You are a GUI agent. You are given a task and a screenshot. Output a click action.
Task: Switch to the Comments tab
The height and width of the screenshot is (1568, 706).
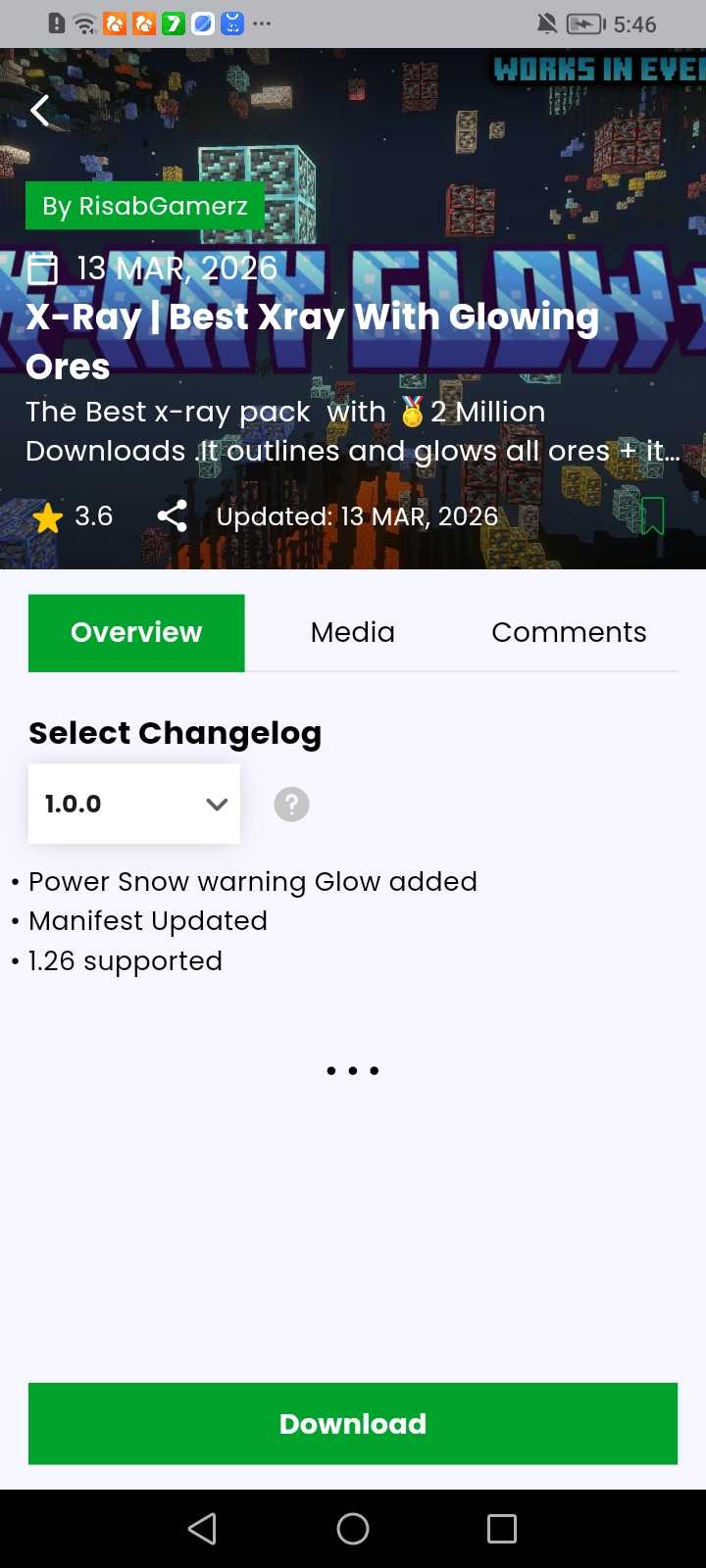(x=569, y=632)
